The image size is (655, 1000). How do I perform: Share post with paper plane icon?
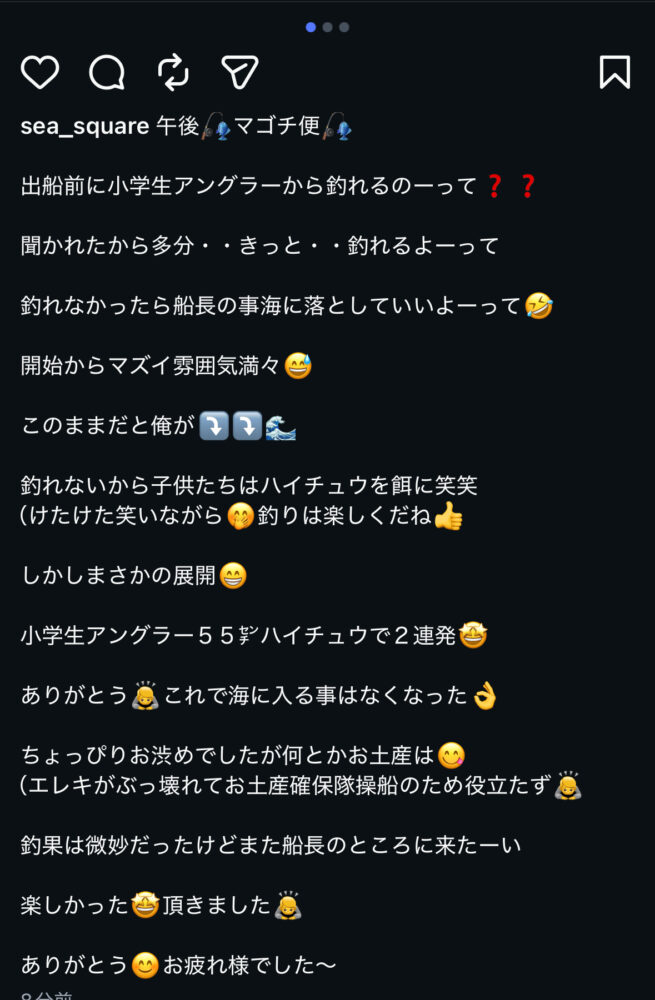(x=240, y=72)
